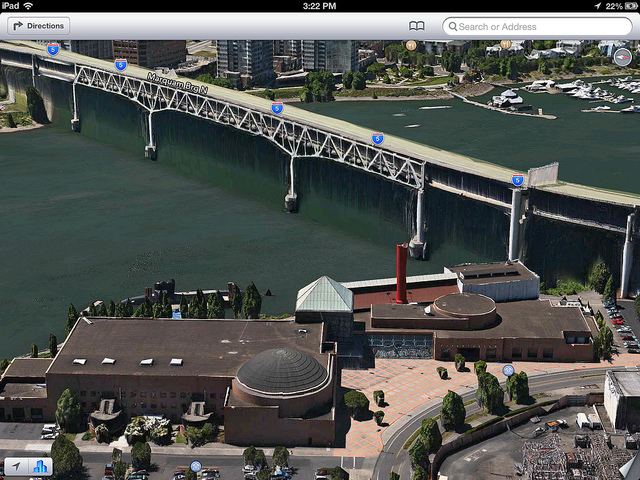Viewport: 640px width, 480px height.
Task: Toggle the 3D buildings flyover button
Action: 40,466
